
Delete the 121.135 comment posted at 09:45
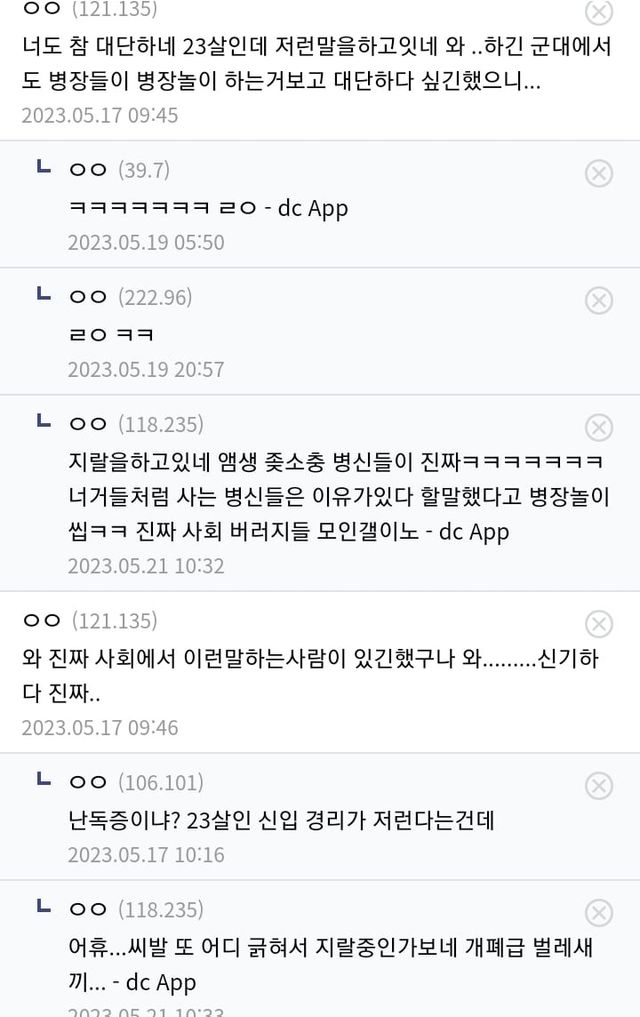[598, 12]
